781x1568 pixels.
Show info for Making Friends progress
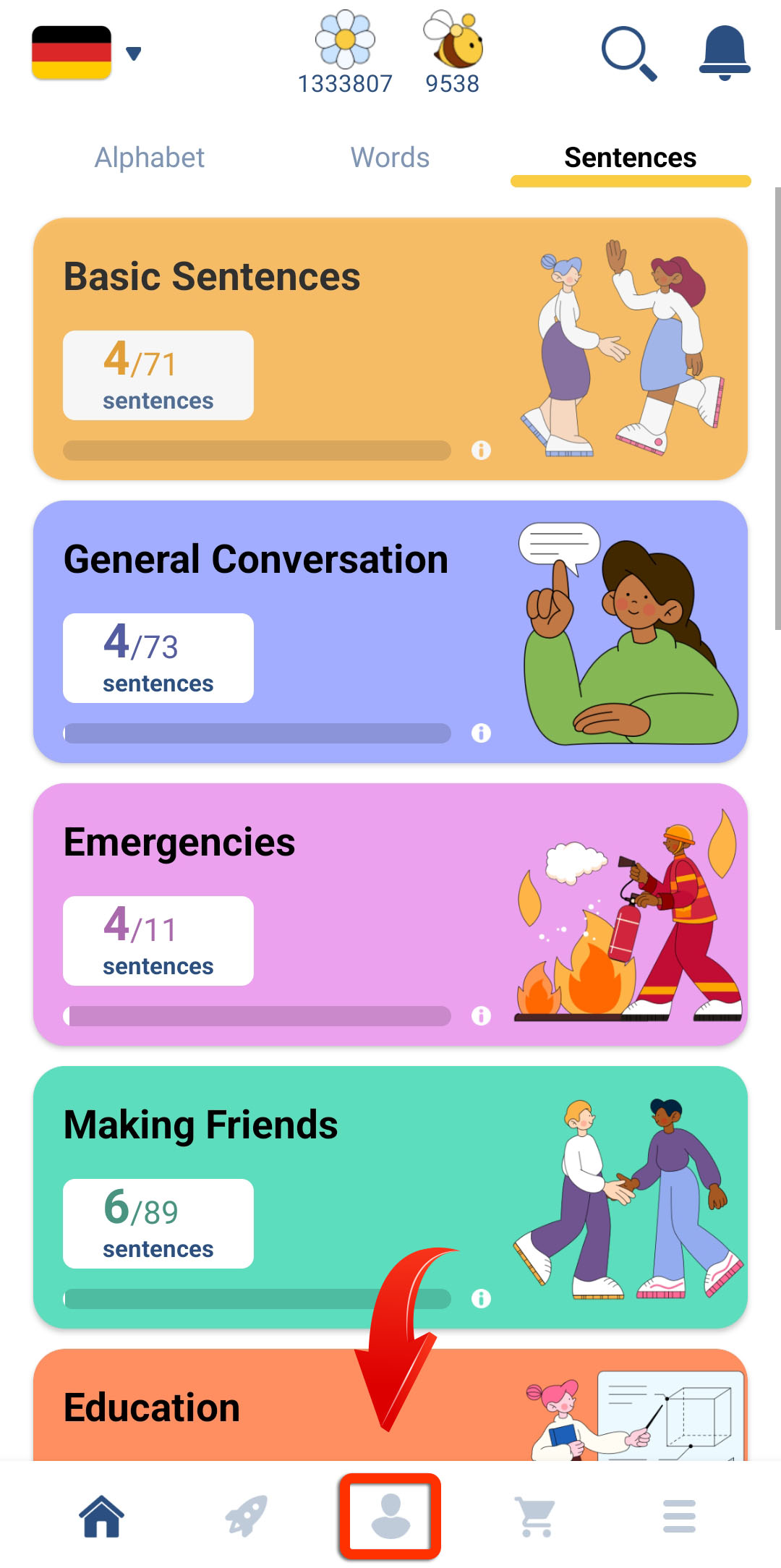click(x=481, y=1298)
